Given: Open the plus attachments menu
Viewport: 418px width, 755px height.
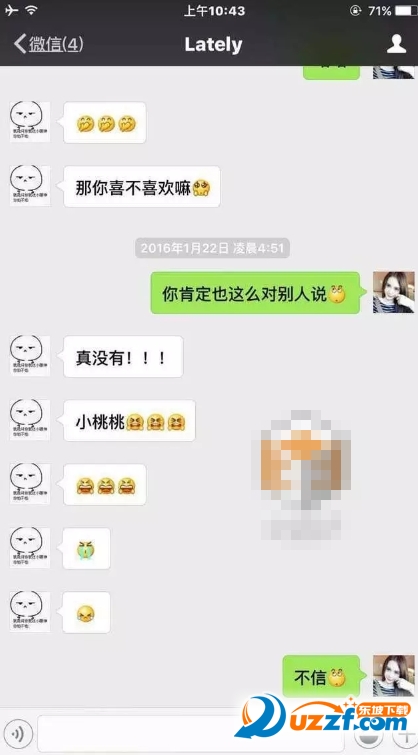Looking at the screenshot, I should coord(405,734).
